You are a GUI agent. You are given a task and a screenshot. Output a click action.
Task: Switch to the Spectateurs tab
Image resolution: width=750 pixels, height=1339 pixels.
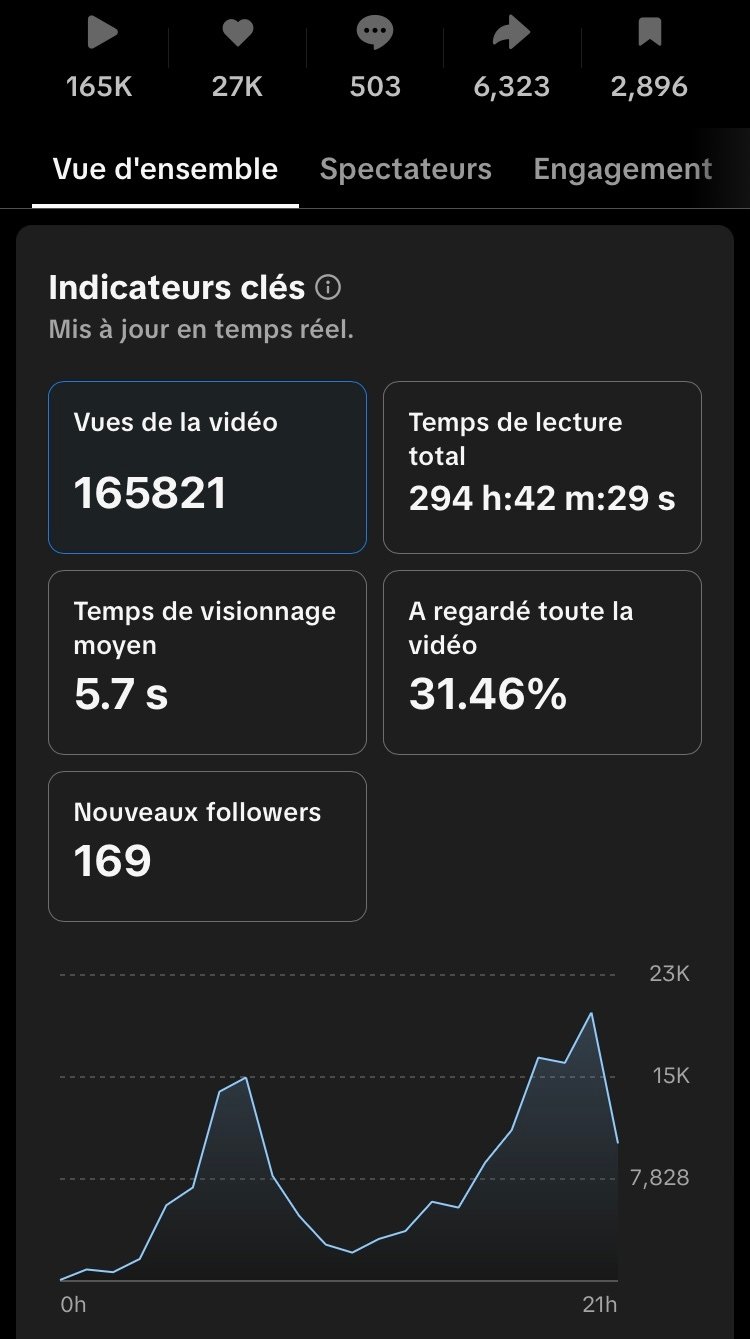coord(405,169)
